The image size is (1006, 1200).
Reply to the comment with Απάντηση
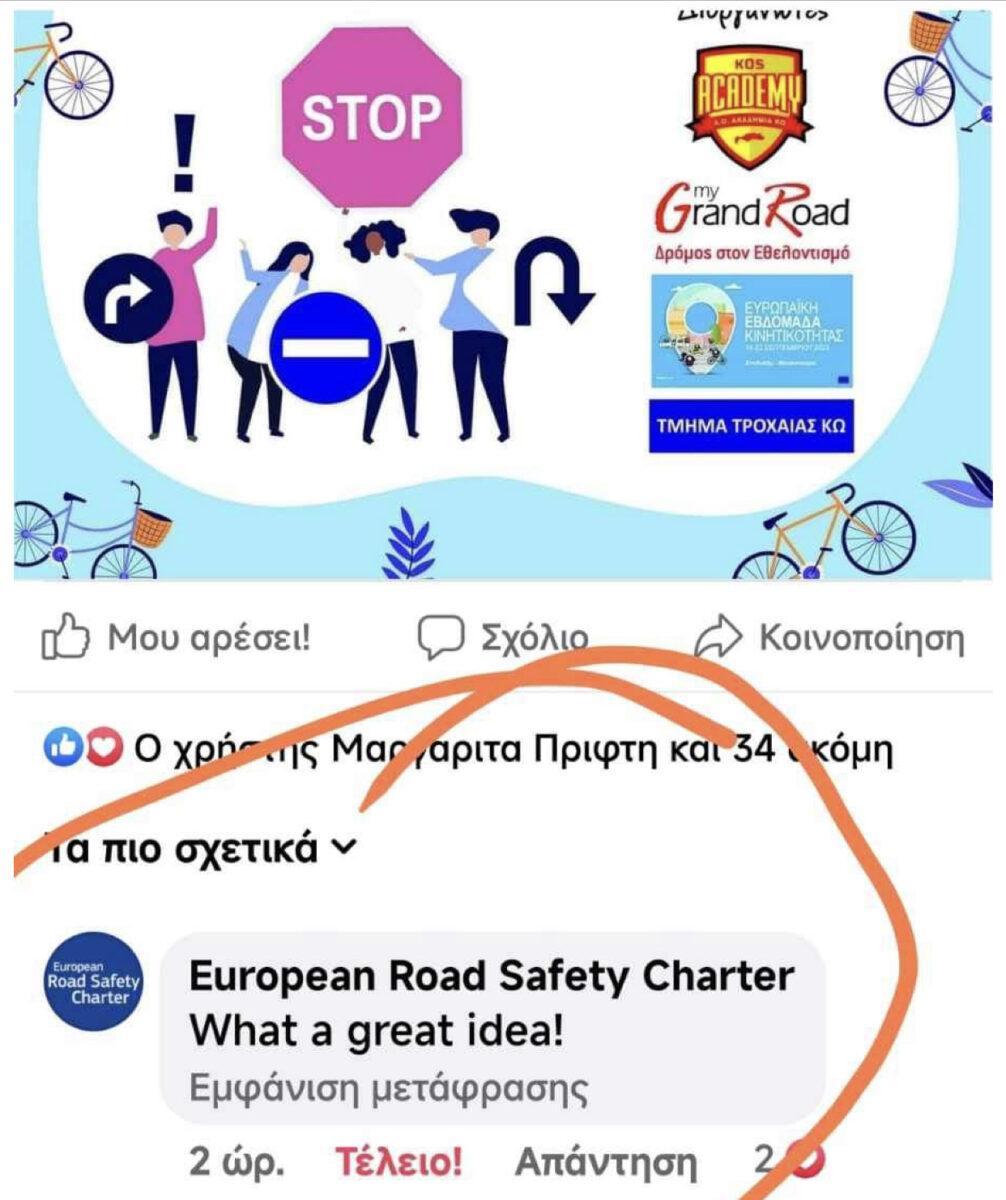pyautogui.click(x=605, y=1162)
